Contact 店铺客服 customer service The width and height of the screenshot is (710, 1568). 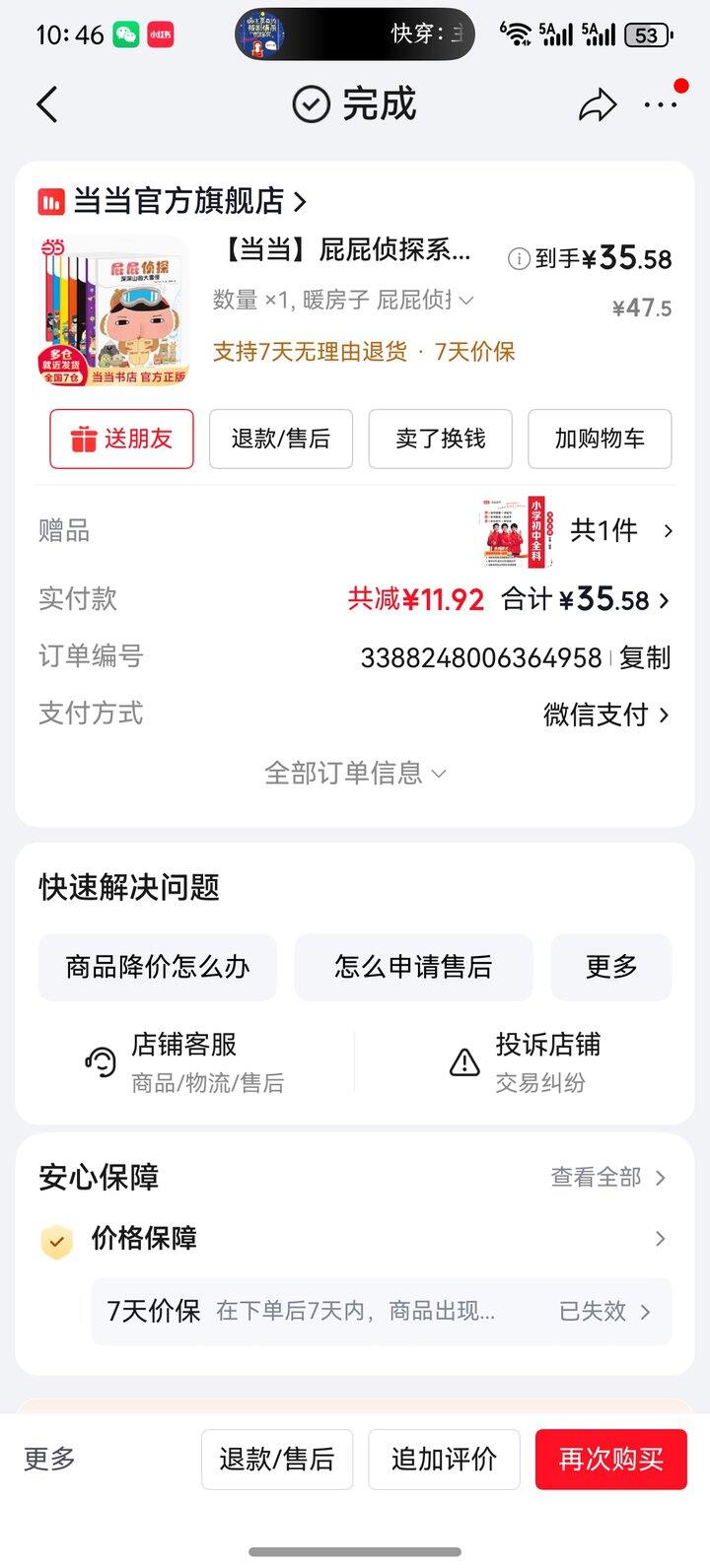point(184,1061)
